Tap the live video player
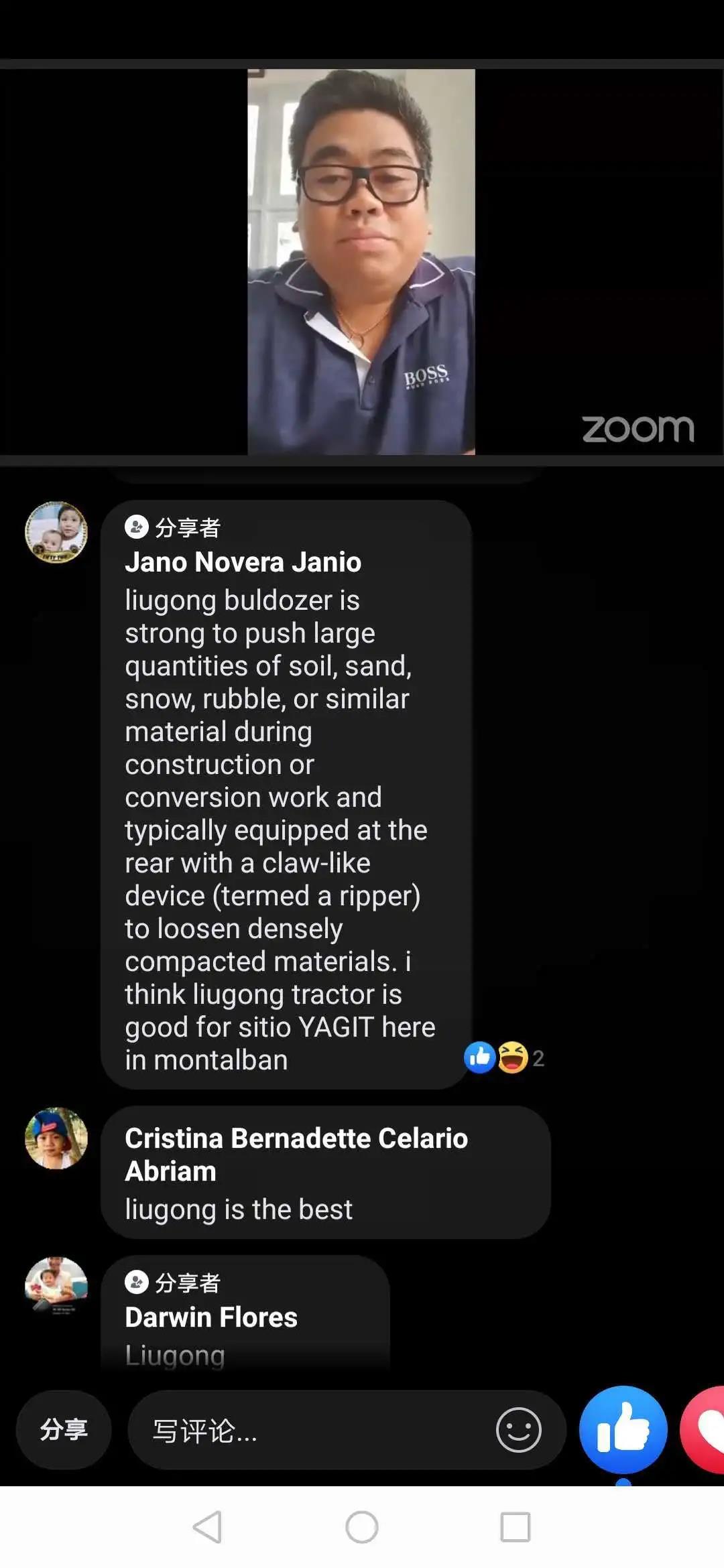 [361, 261]
